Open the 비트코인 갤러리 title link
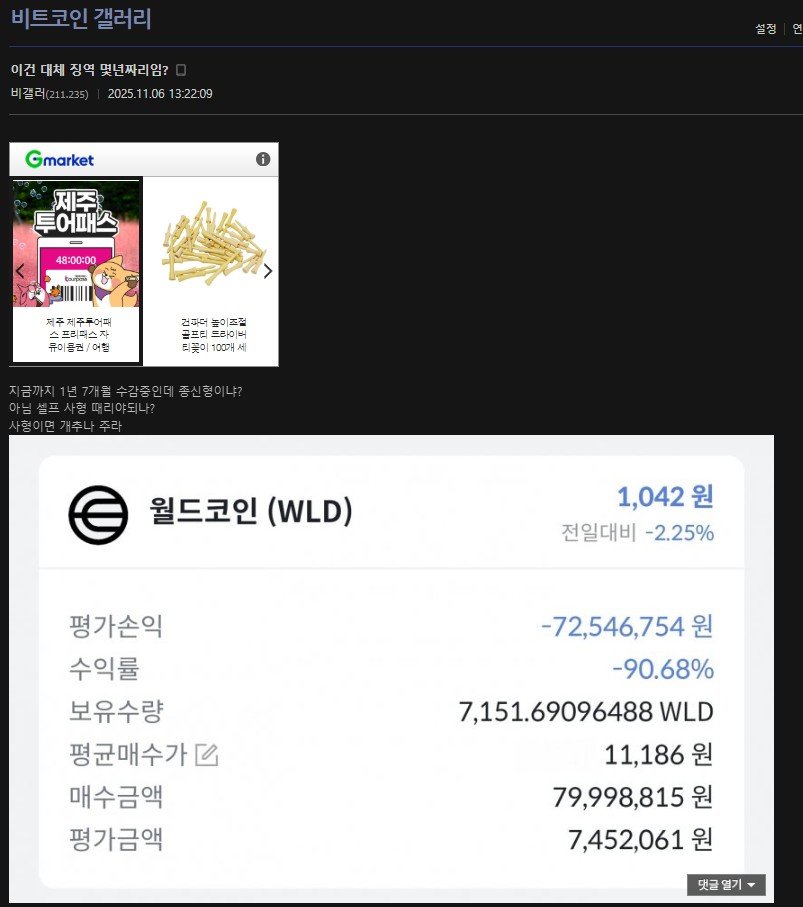 (x=81, y=18)
